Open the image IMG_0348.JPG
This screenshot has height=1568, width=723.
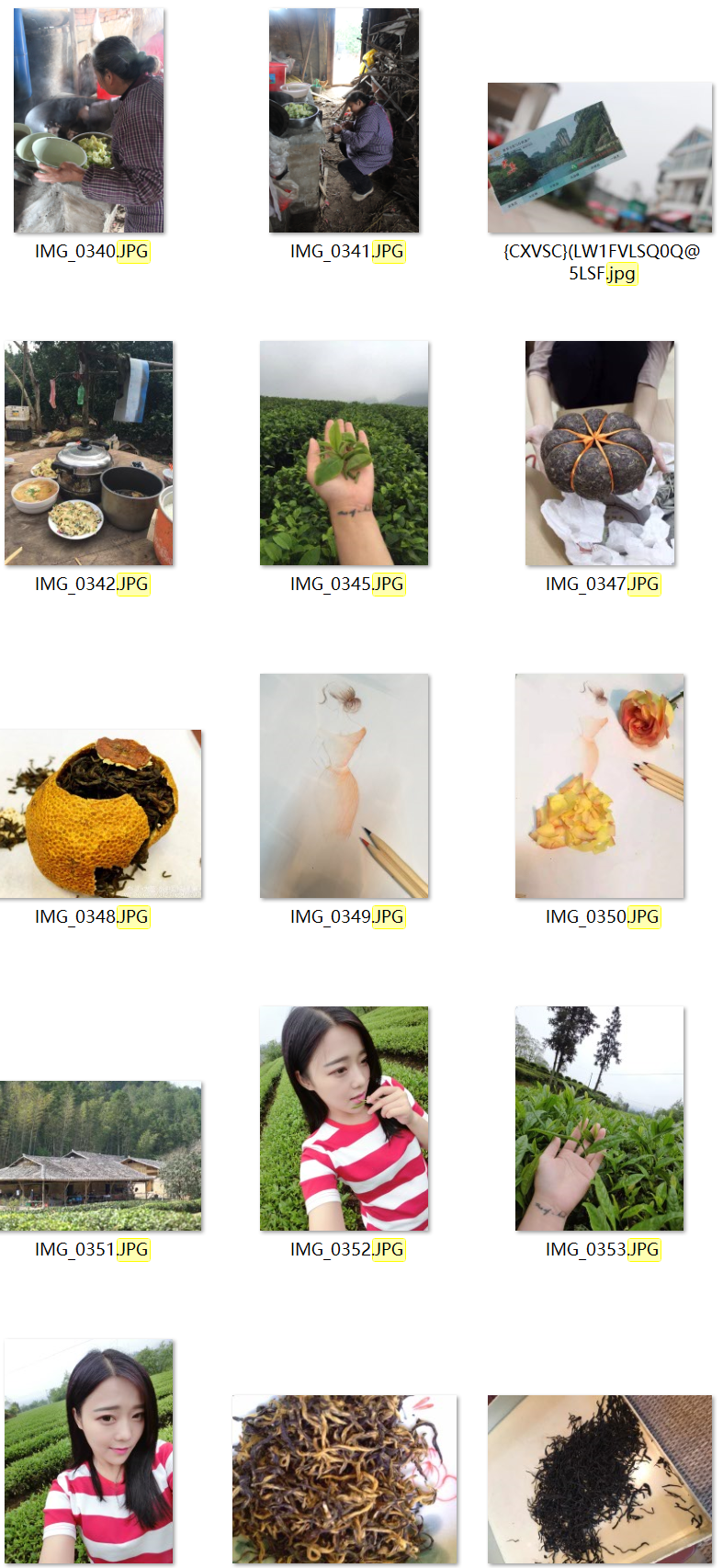point(99,813)
